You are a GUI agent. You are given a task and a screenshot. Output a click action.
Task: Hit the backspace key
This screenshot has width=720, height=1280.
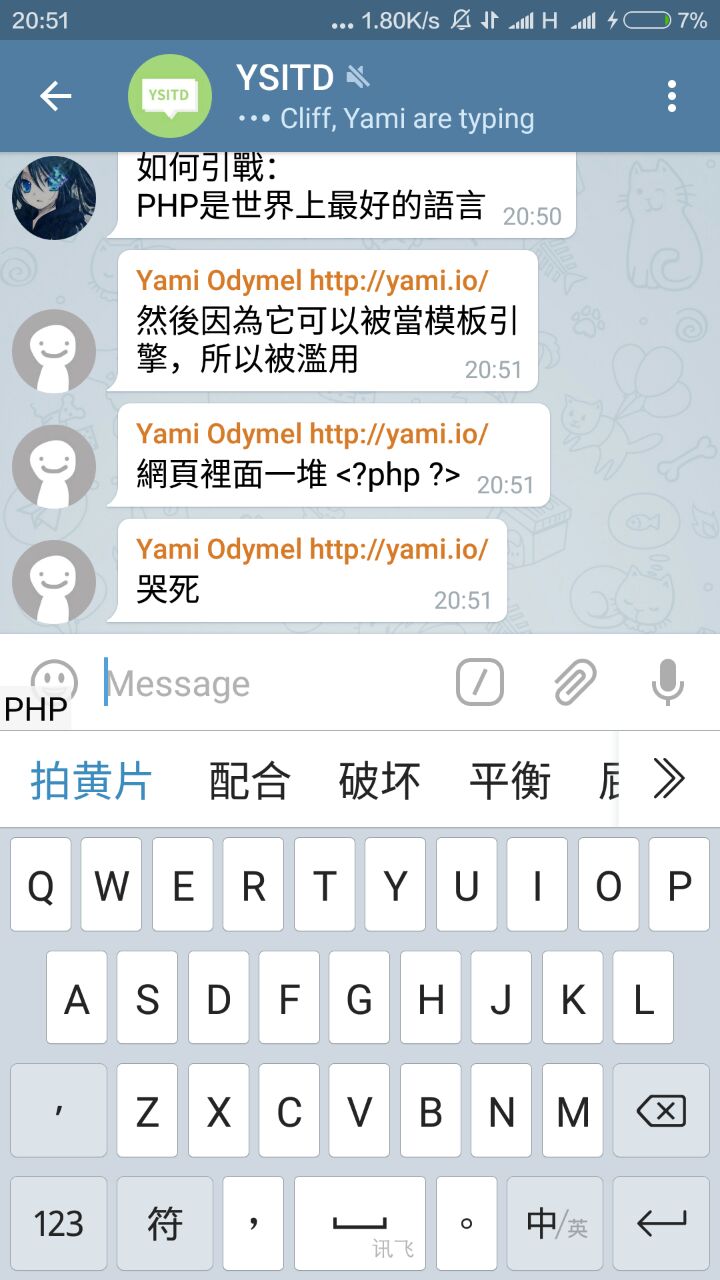tap(660, 1111)
